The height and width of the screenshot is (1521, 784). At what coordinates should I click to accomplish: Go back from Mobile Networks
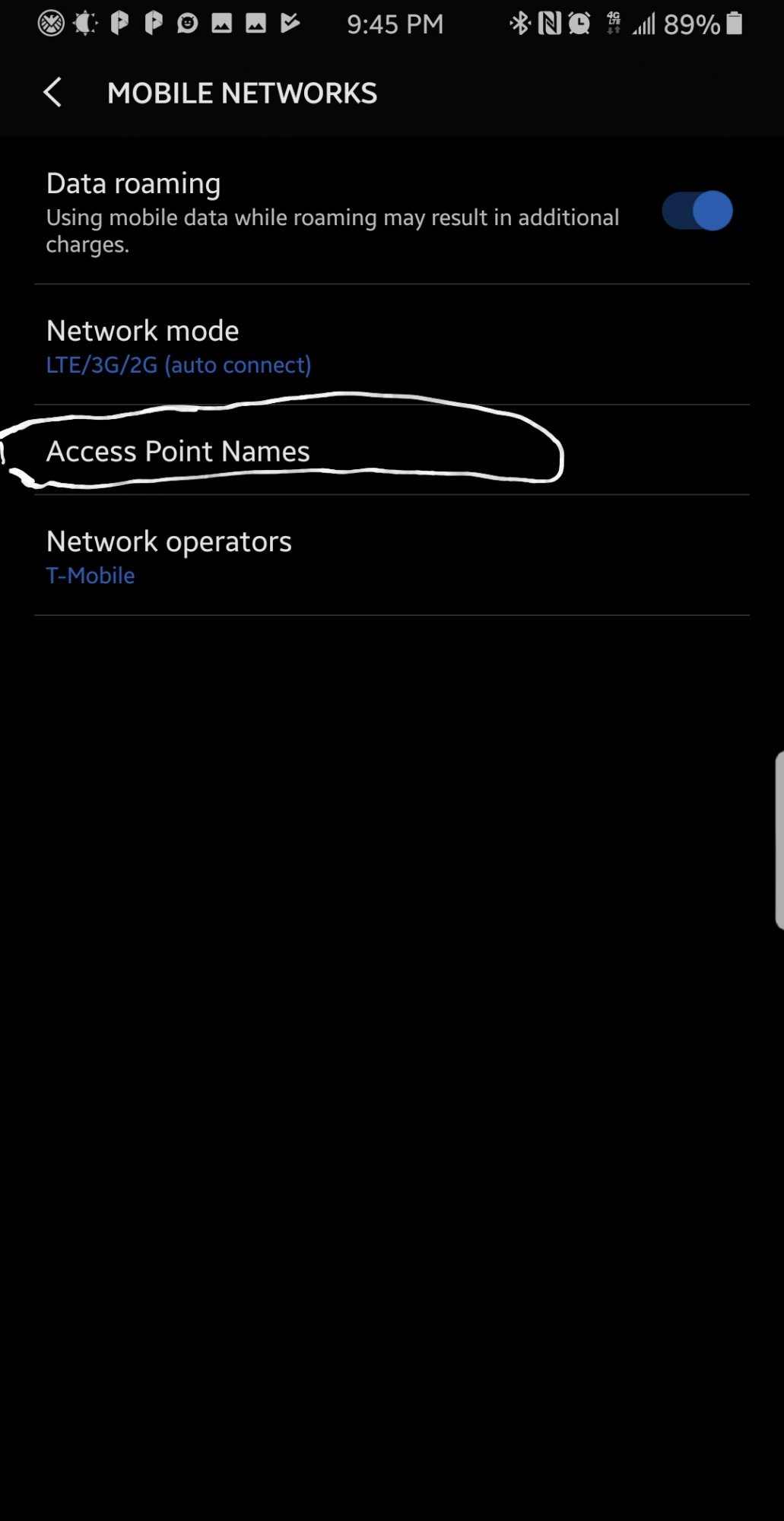52,93
